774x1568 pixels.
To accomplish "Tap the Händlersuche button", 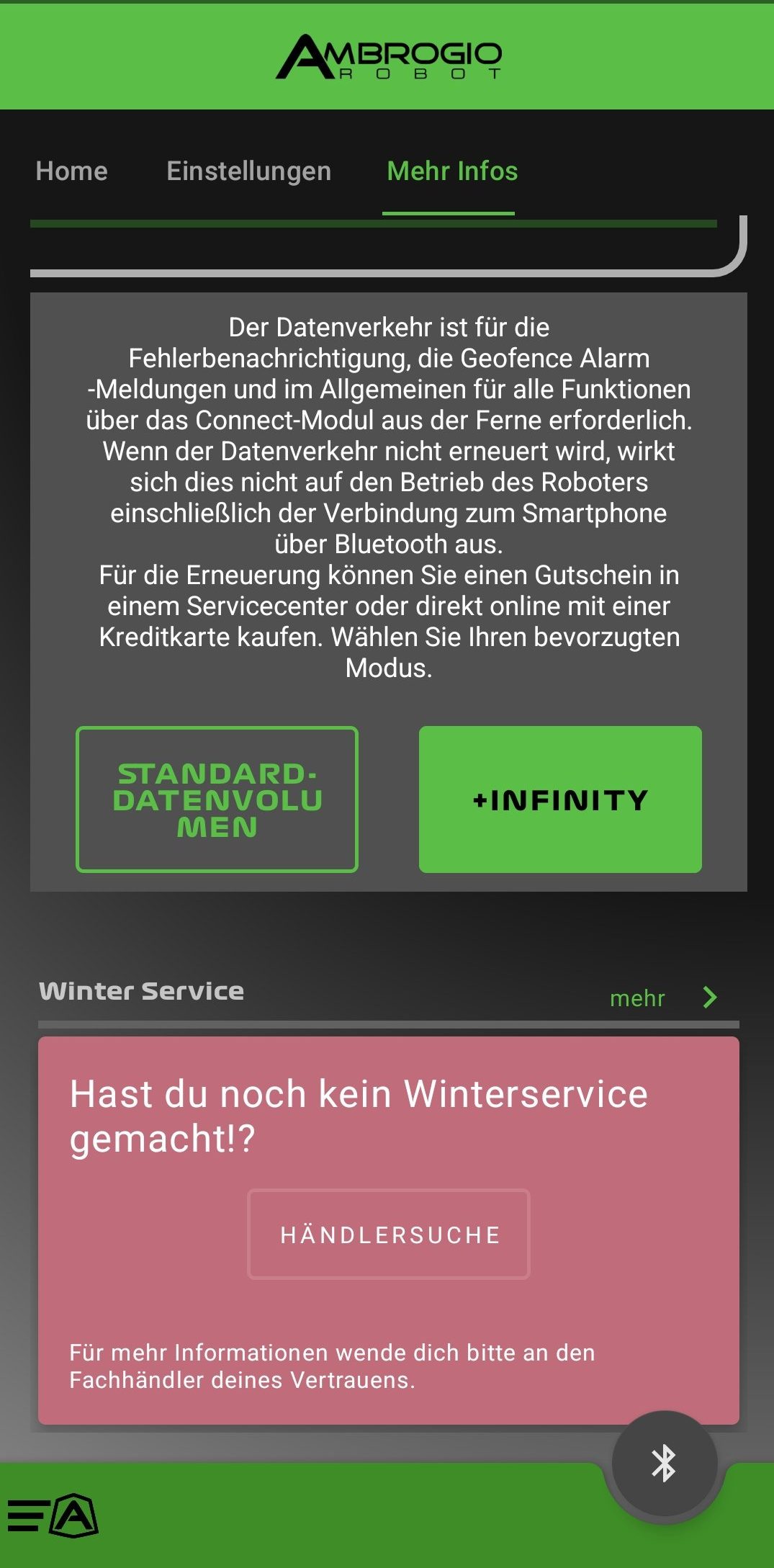I will 389,1235.
